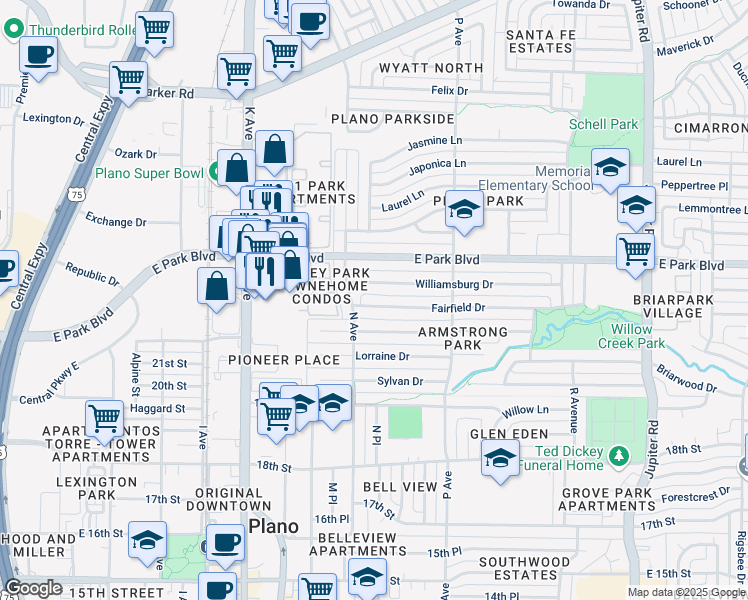This screenshot has height=600, width=748.
Task: Tap the Ted Dickey Funeral Home pin
Action: [x=619, y=457]
